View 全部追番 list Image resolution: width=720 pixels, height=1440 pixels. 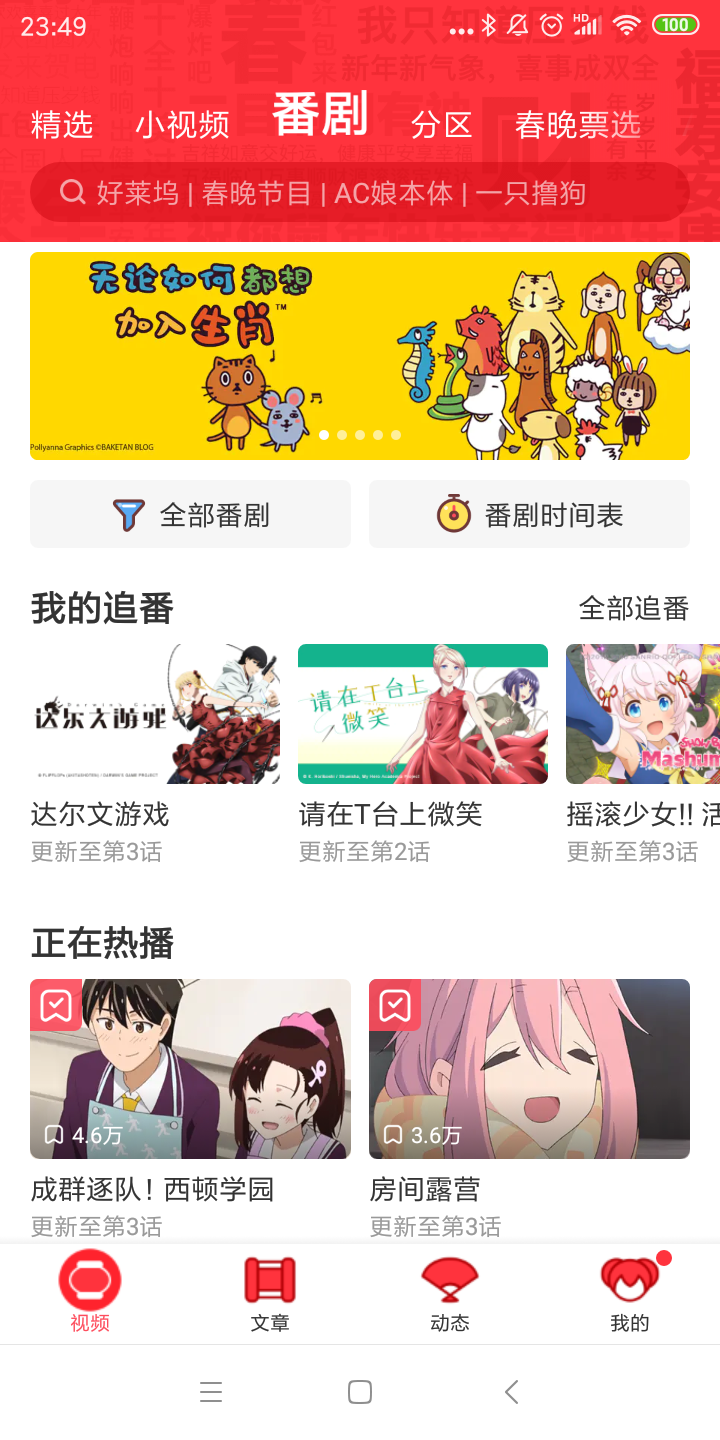633,608
